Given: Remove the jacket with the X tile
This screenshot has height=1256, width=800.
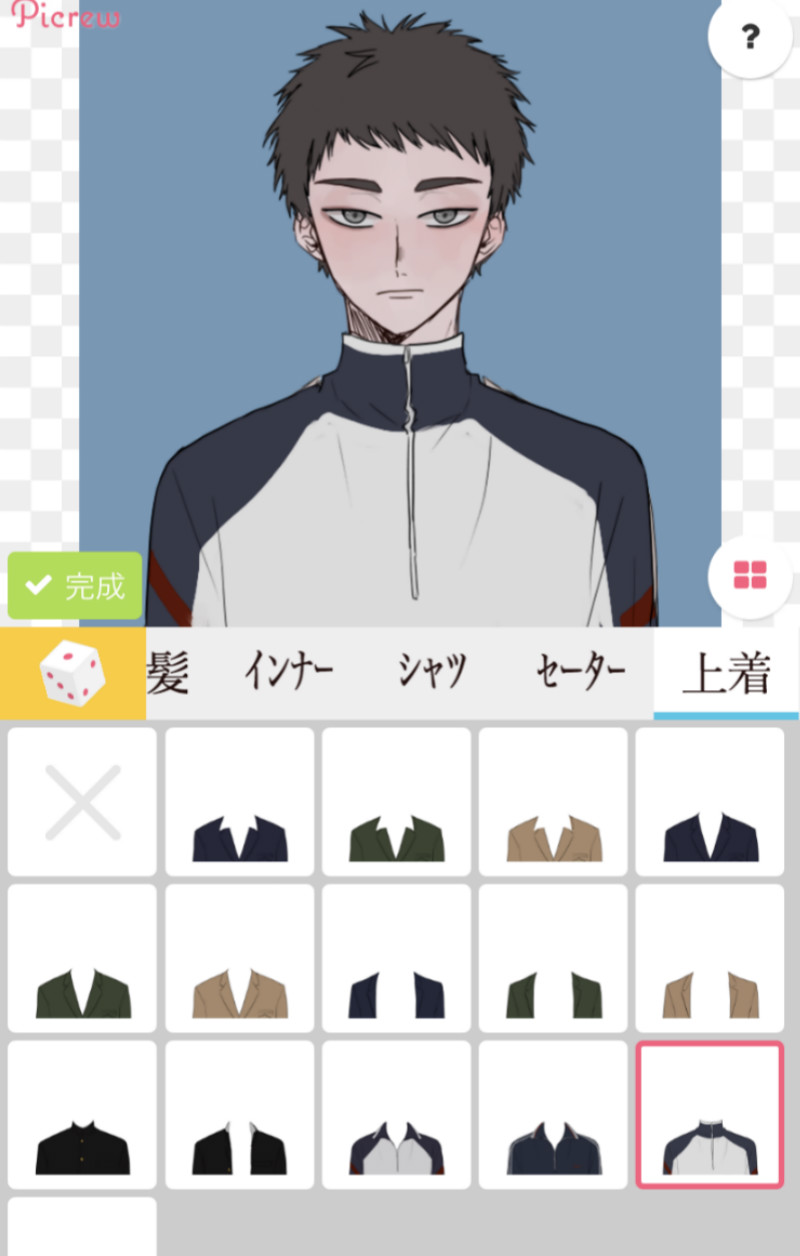Looking at the screenshot, I should pyautogui.click(x=82, y=802).
